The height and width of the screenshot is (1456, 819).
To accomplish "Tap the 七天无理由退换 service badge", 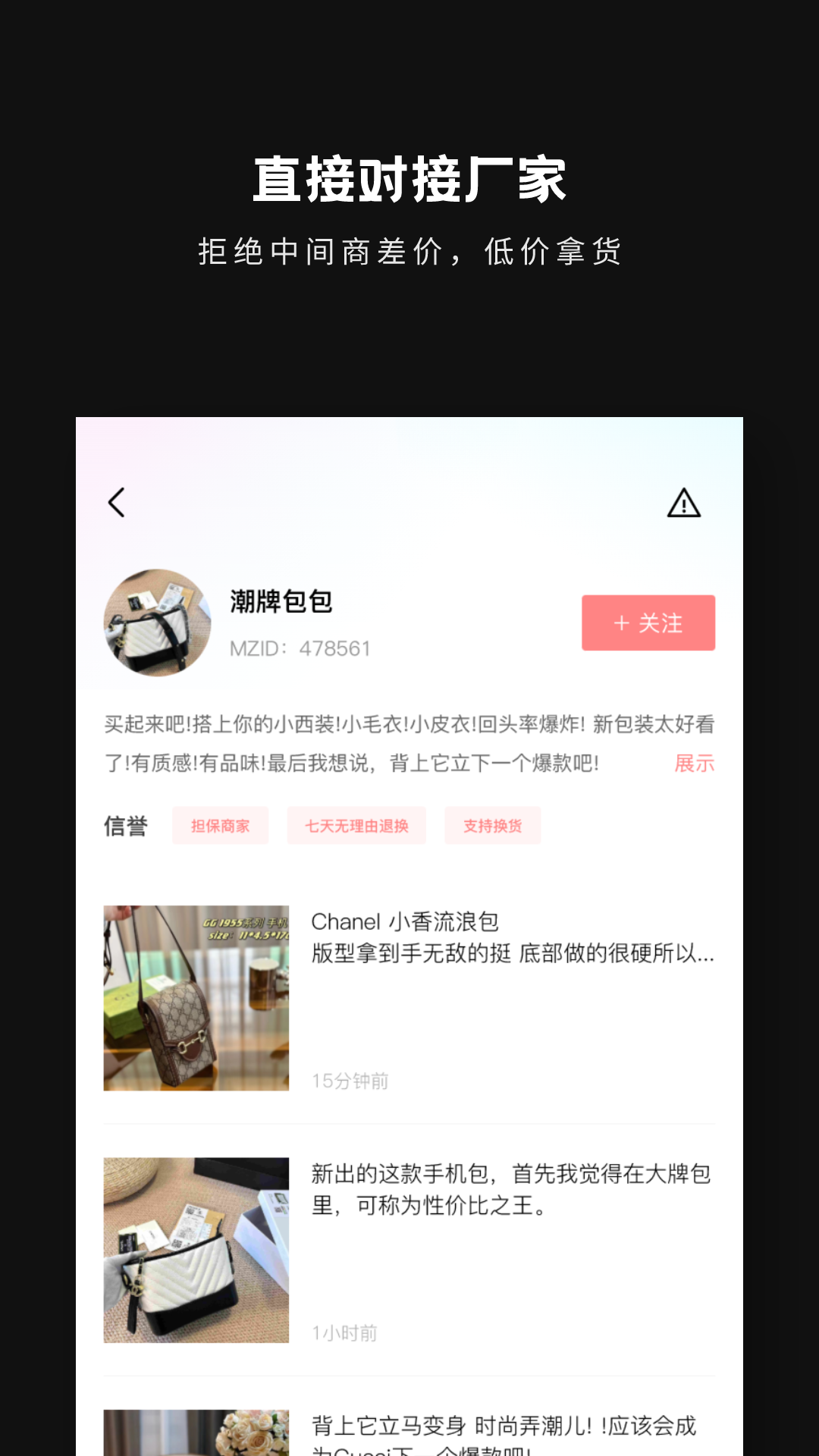I will (356, 825).
